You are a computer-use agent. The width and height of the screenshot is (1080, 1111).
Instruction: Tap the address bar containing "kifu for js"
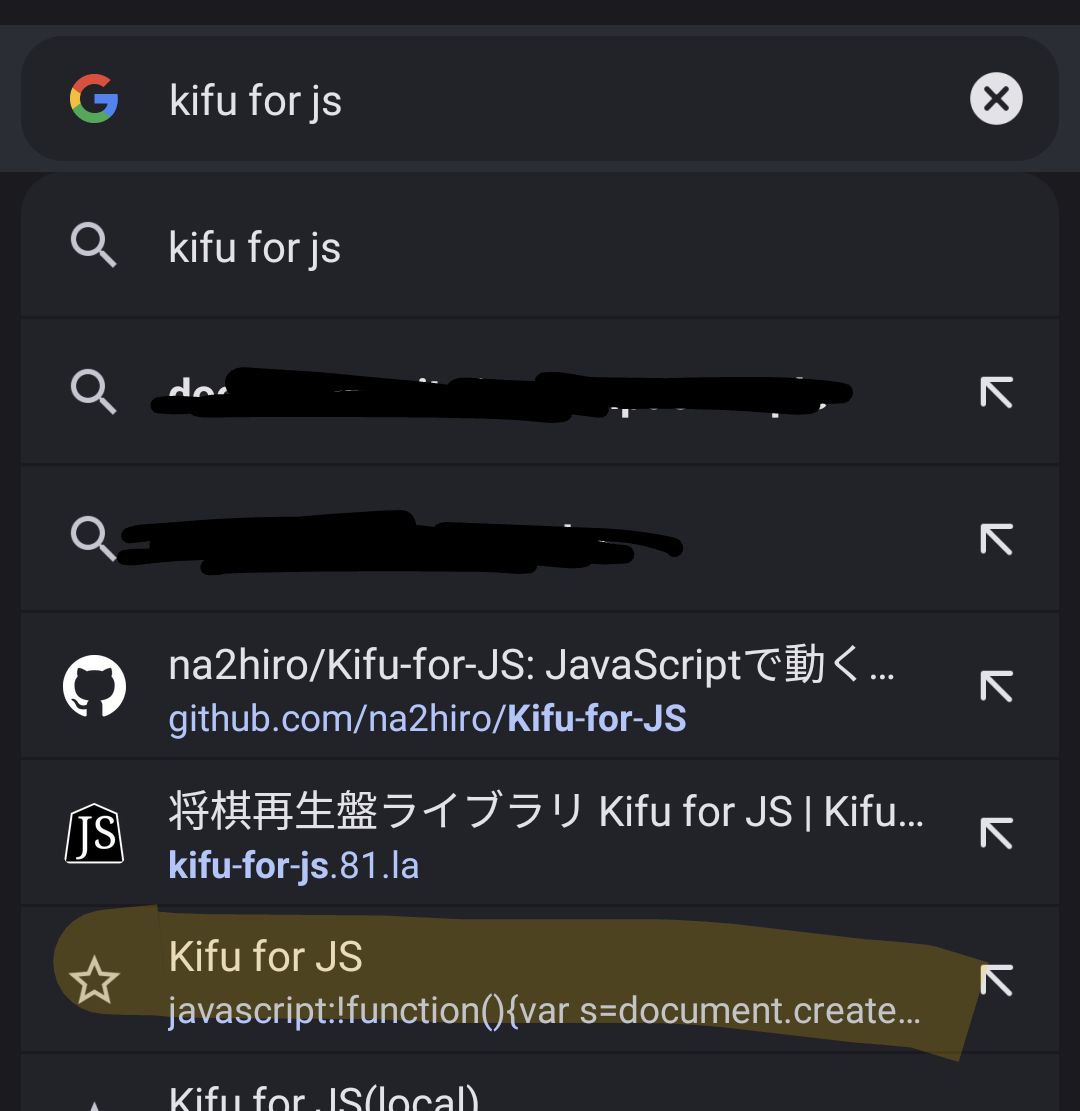(540, 100)
